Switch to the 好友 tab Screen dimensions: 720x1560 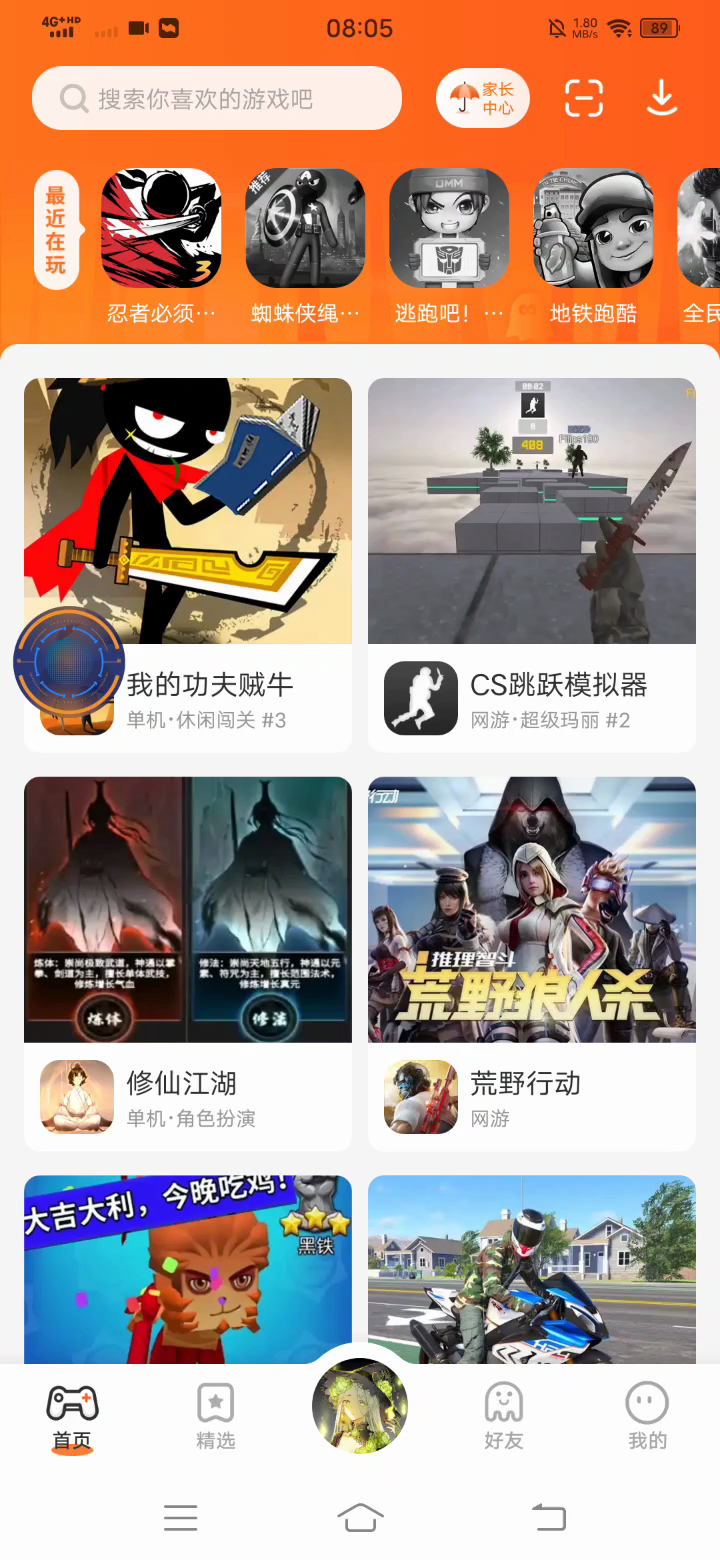click(504, 1416)
